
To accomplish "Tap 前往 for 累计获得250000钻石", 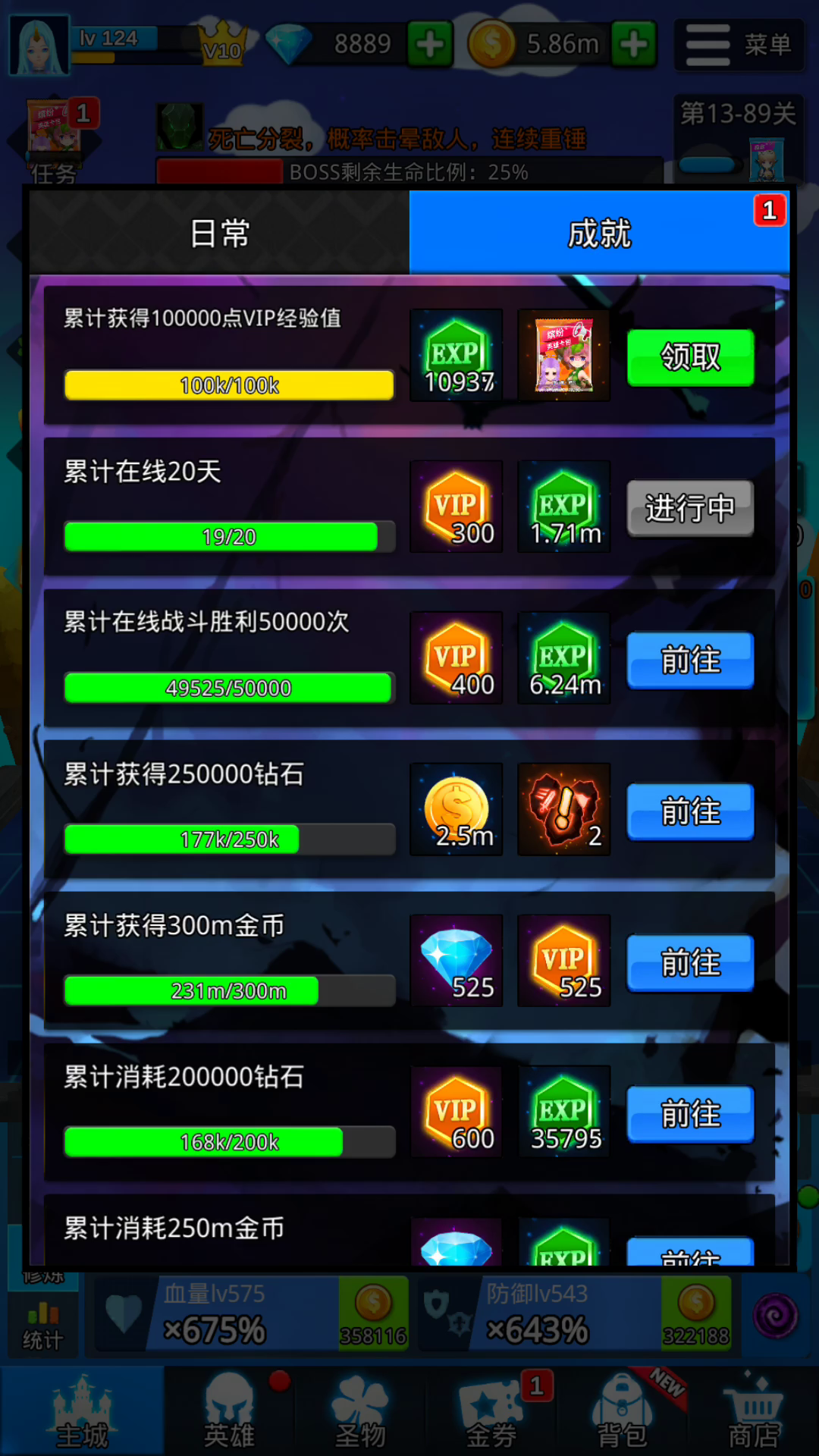I will [690, 811].
